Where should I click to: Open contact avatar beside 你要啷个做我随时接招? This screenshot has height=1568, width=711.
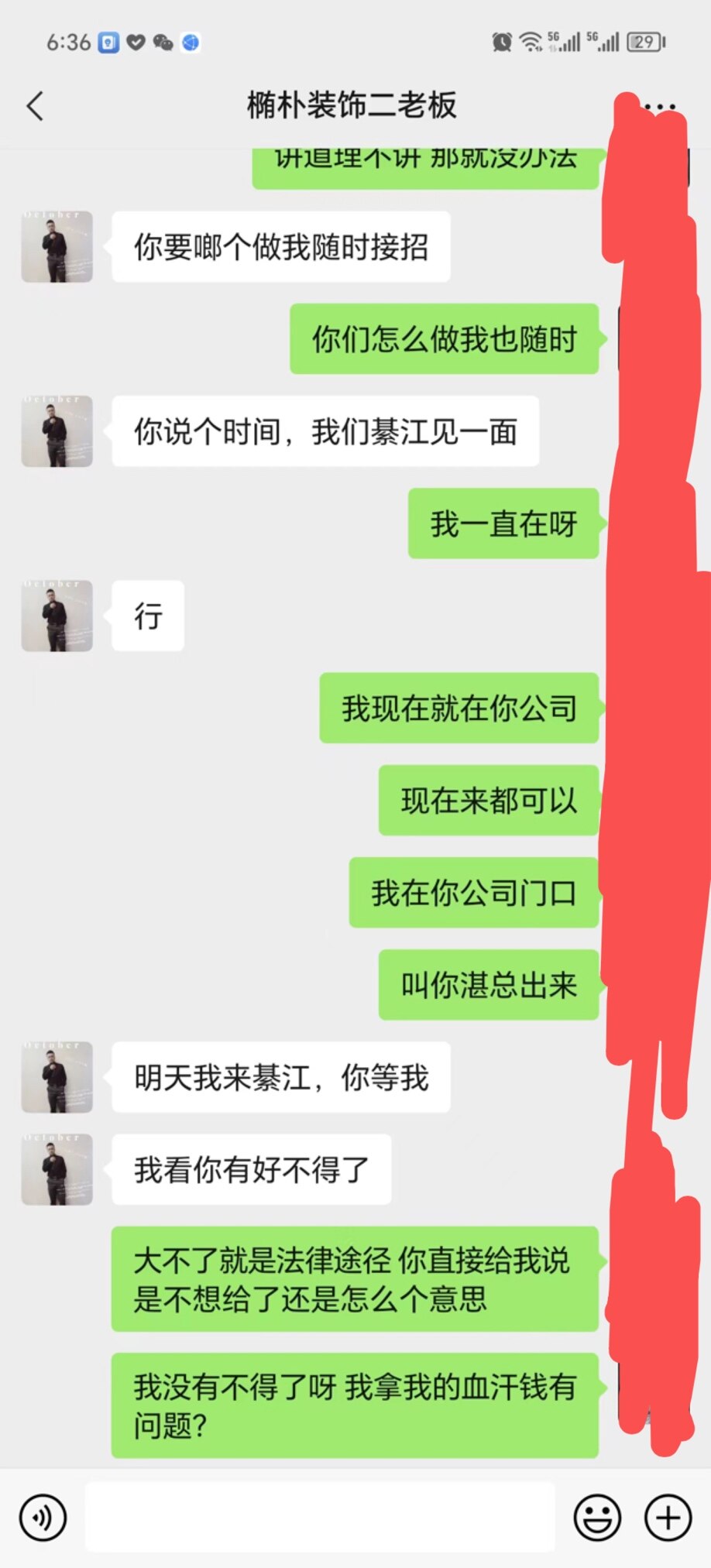(57, 246)
